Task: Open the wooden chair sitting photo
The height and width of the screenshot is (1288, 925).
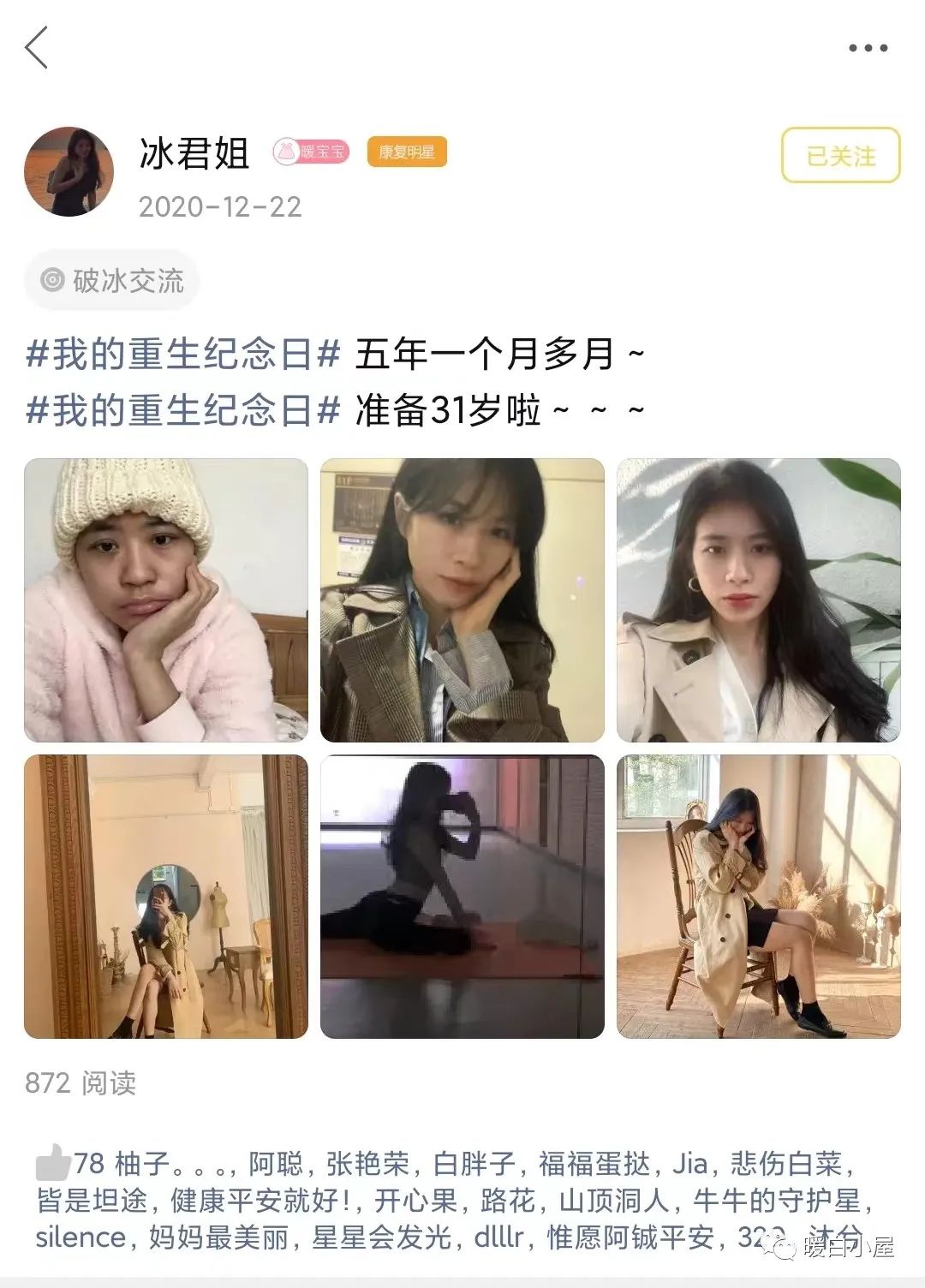Action: (x=759, y=897)
